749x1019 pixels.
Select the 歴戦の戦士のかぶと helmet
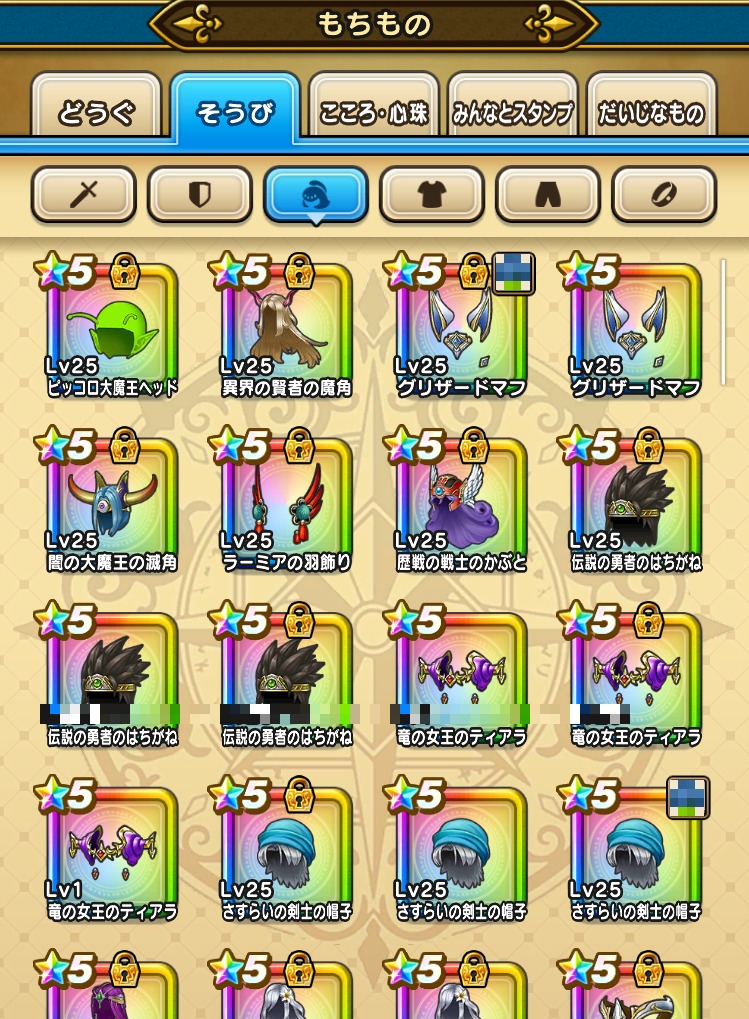[460, 504]
